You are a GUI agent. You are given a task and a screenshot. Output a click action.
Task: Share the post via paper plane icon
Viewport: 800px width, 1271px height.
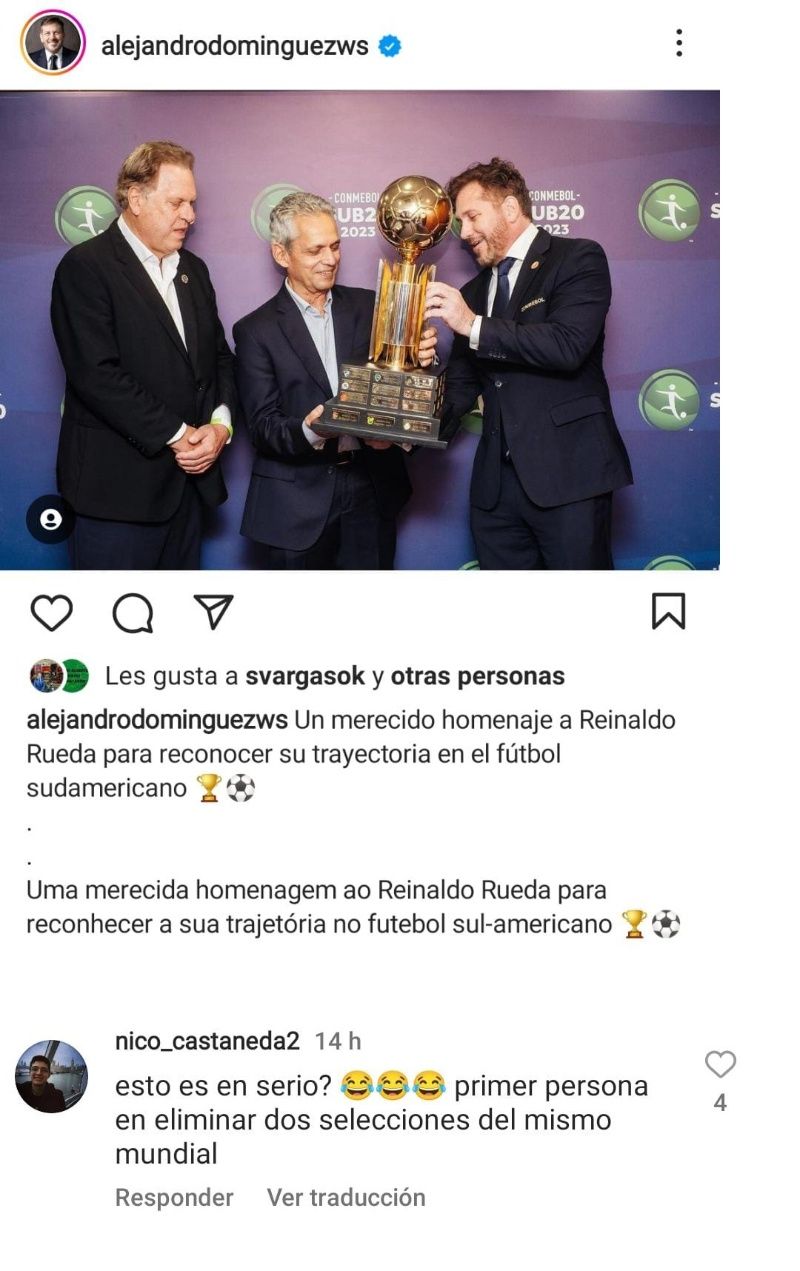coord(213,612)
